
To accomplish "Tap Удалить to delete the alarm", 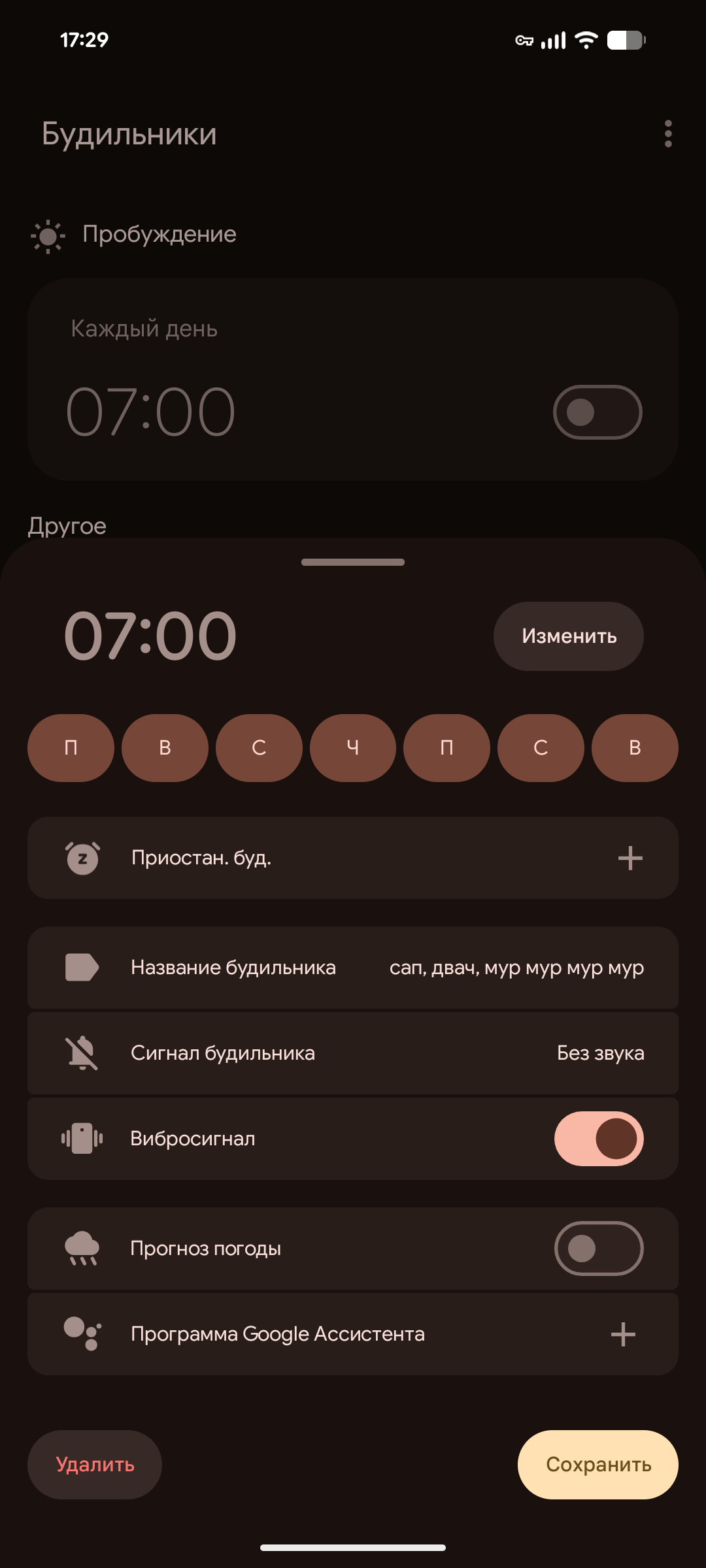I will click(x=95, y=1465).
